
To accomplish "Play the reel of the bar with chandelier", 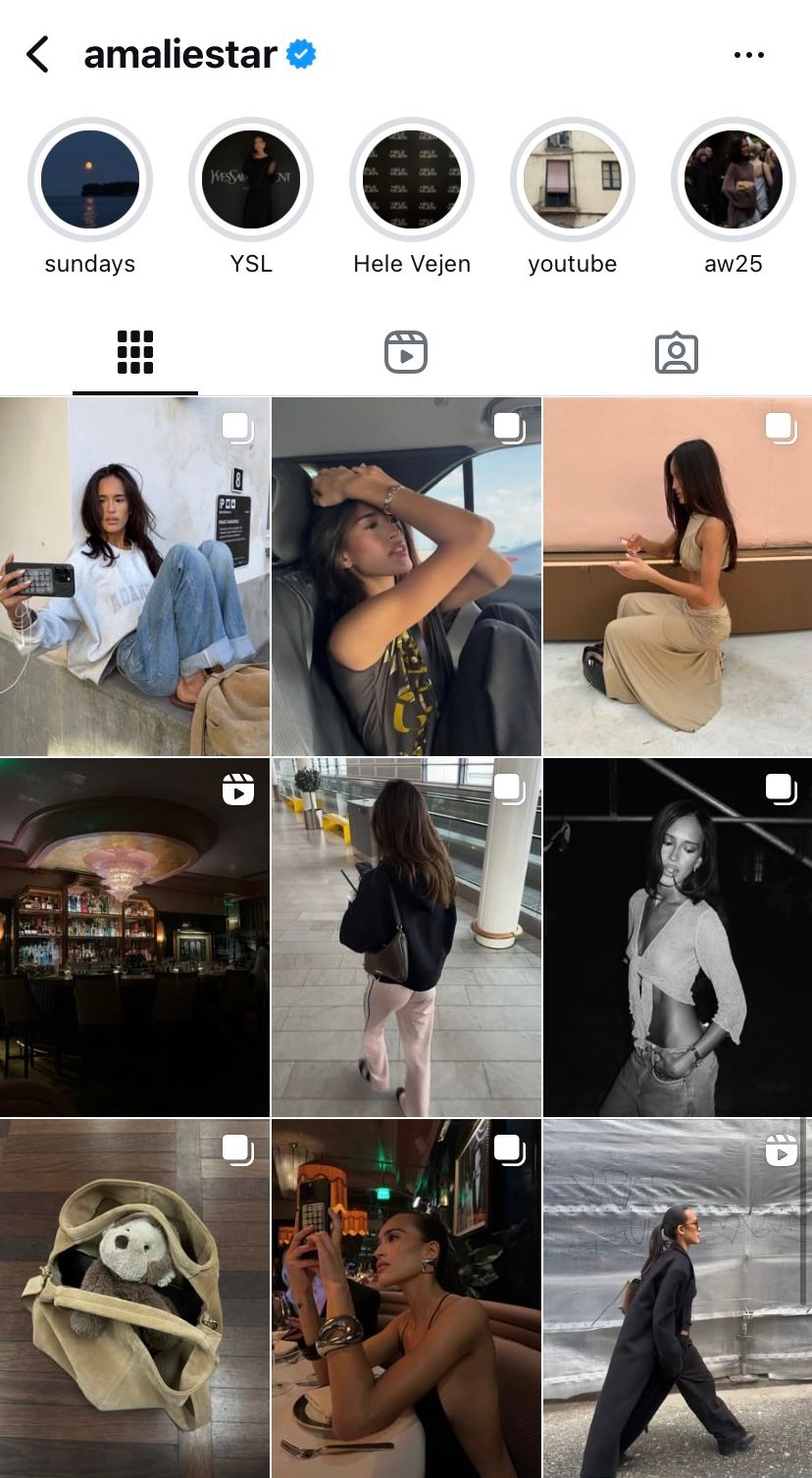I will pos(134,938).
